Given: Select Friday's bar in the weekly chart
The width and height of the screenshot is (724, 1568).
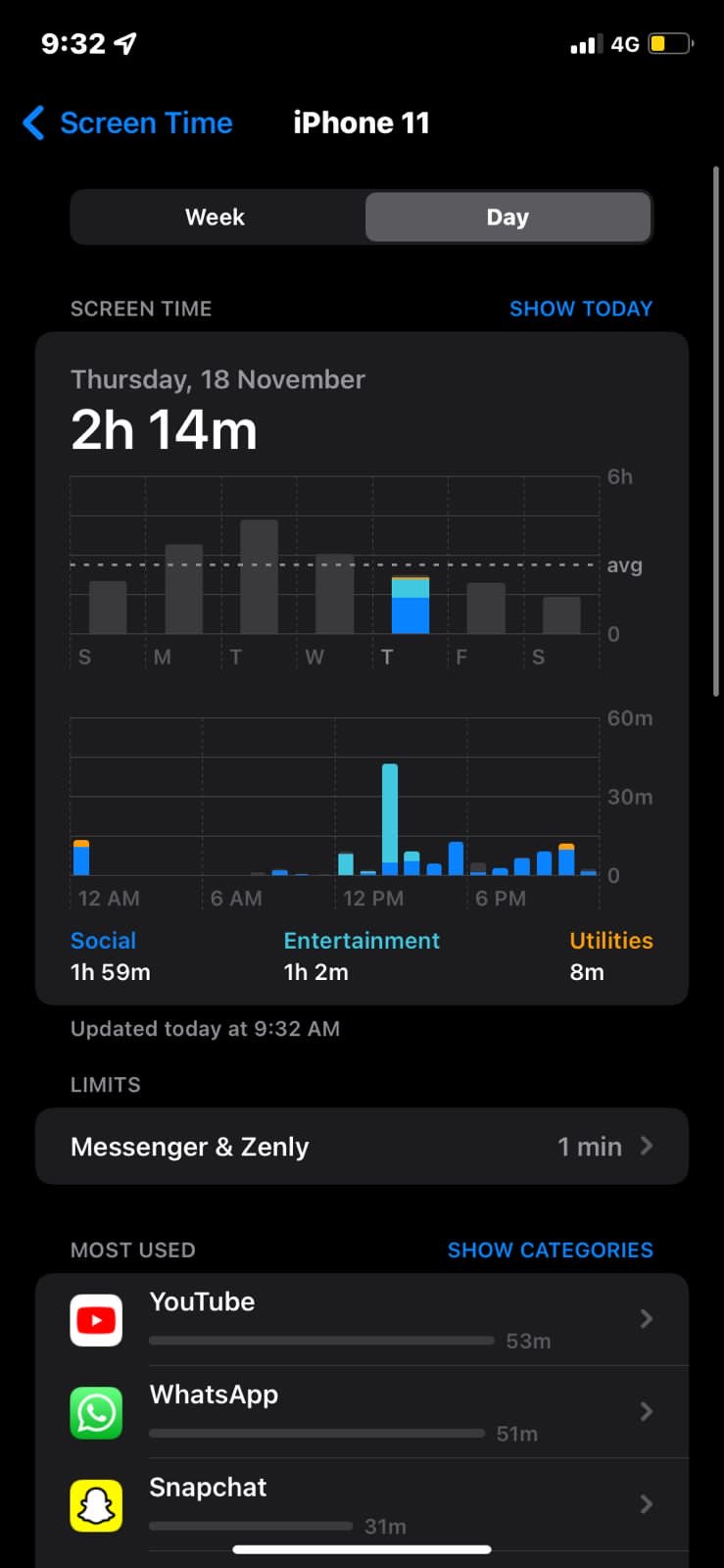Looking at the screenshot, I should click(486, 609).
